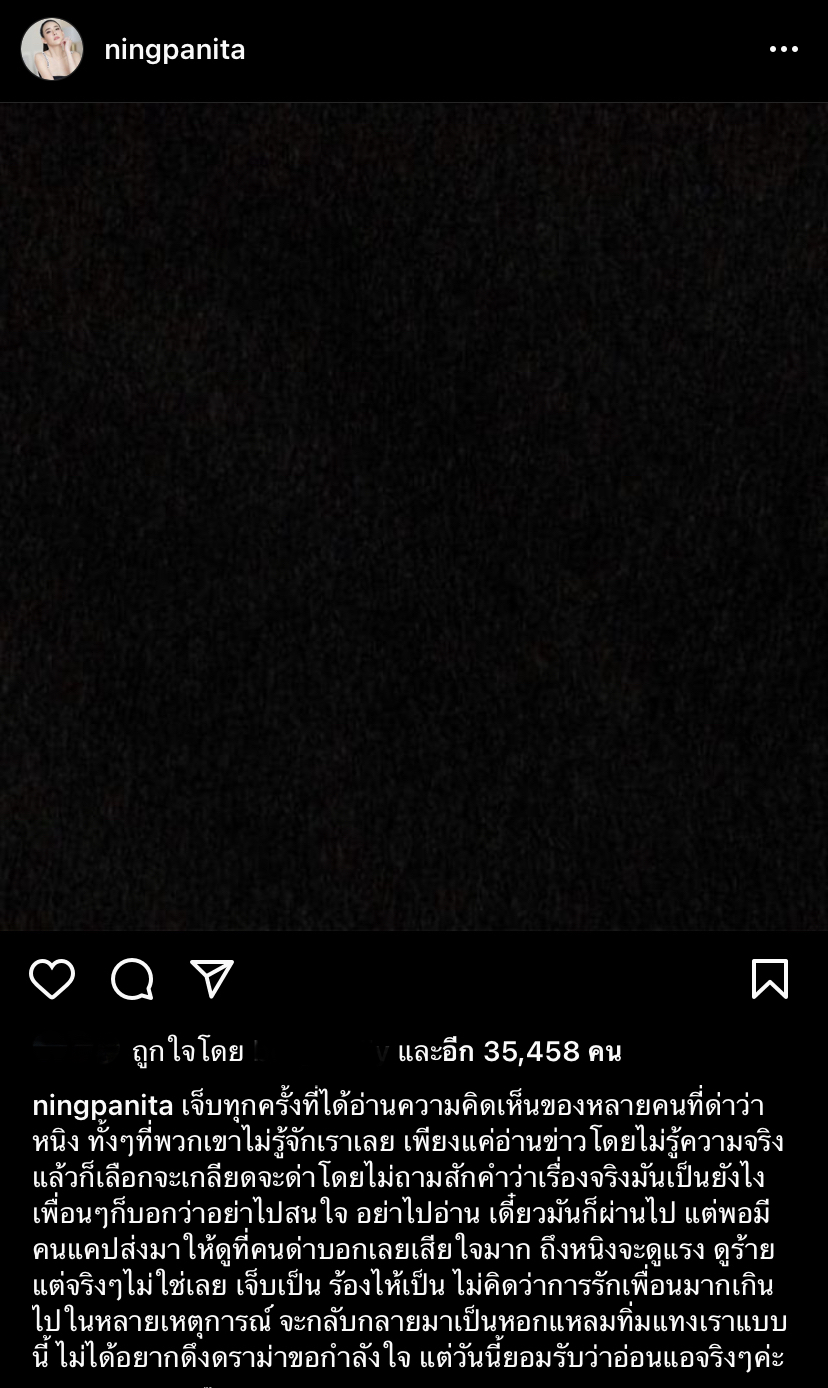Tap the ningpanita username in the caption

point(103,1107)
